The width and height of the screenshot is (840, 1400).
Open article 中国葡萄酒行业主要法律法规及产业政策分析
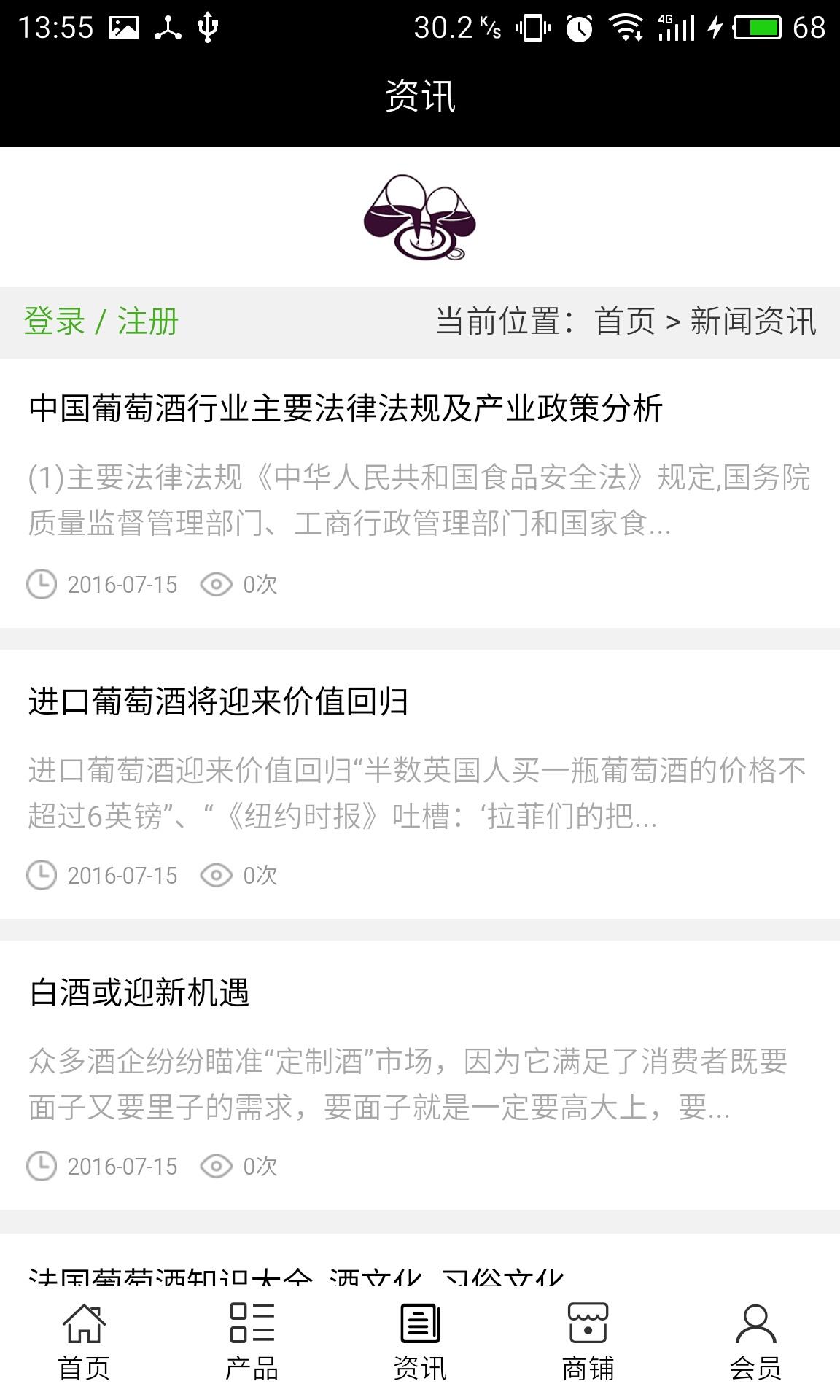[x=346, y=408]
